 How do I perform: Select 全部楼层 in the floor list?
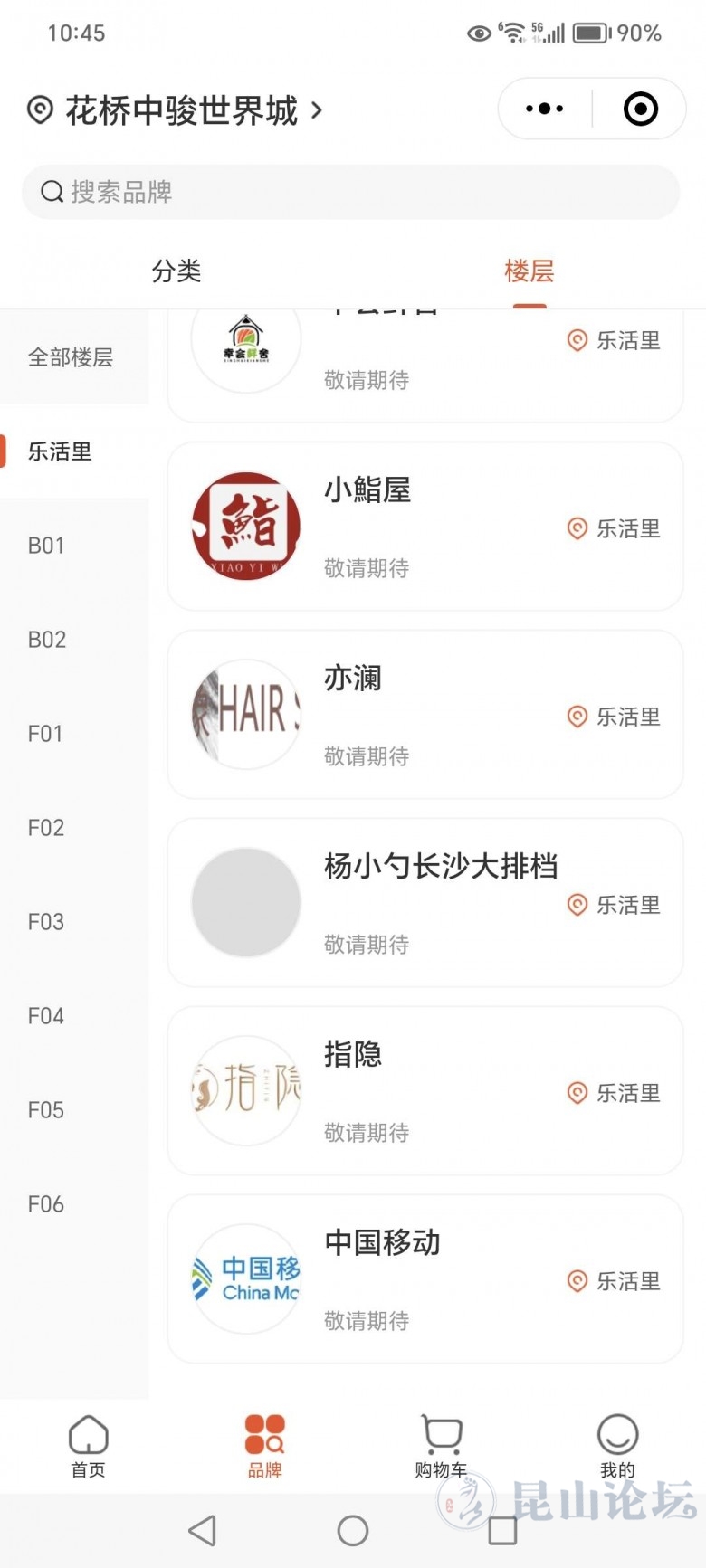coord(71,357)
